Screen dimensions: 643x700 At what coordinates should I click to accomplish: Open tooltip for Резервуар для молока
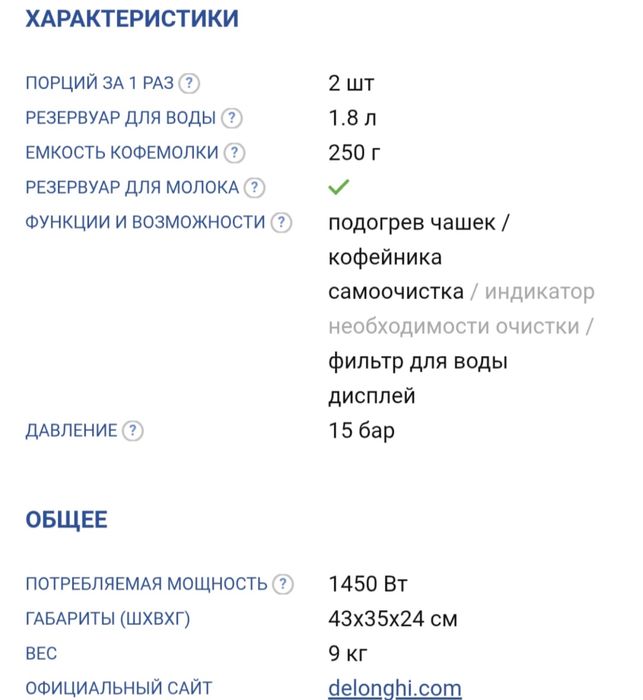pos(254,188)
